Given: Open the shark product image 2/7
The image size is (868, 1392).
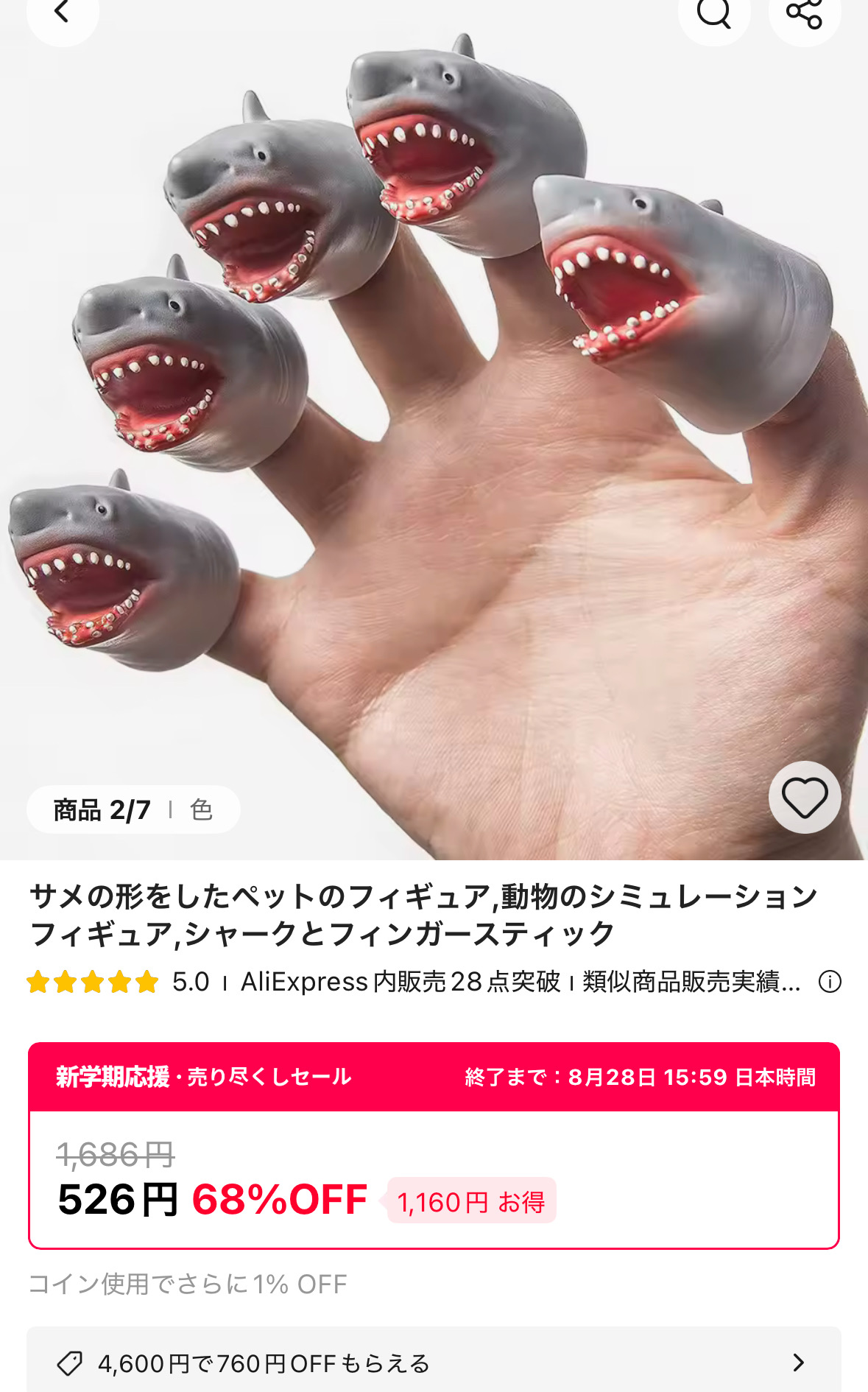Looking at the screenshot, I should 434,430.
